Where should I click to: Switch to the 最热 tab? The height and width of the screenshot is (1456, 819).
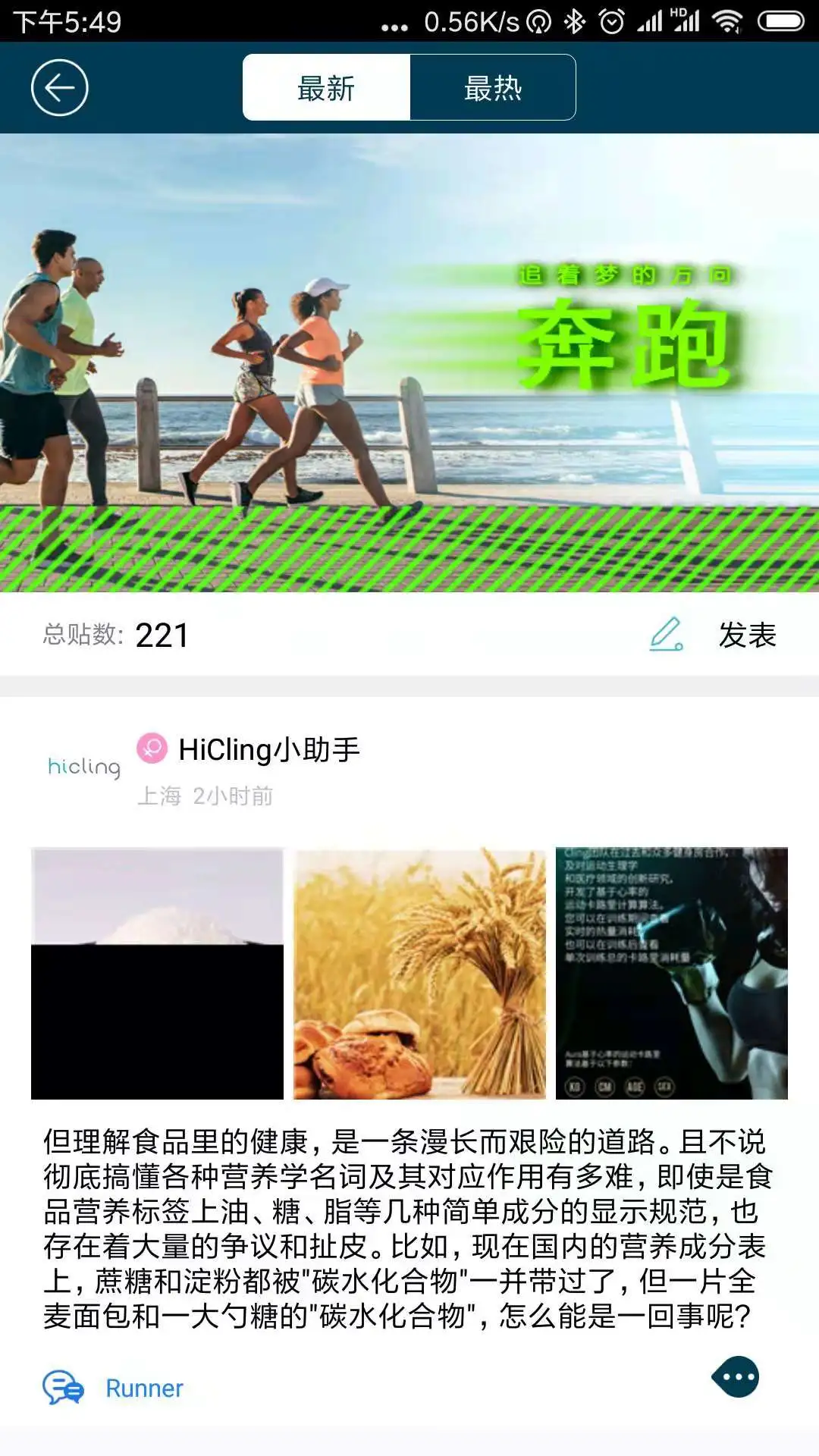click(x=493, y=88)
